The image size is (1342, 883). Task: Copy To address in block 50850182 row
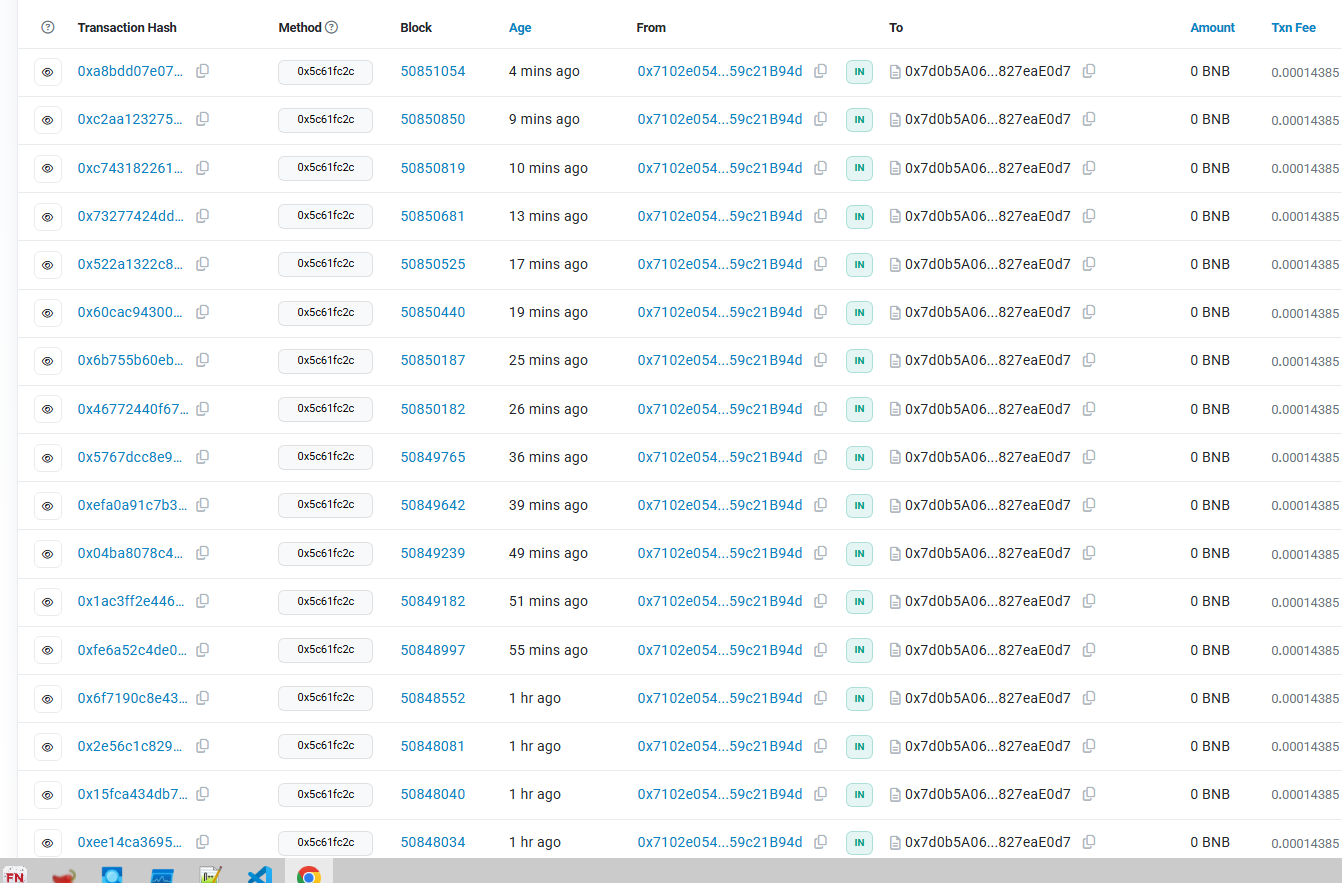(1089, 408)
